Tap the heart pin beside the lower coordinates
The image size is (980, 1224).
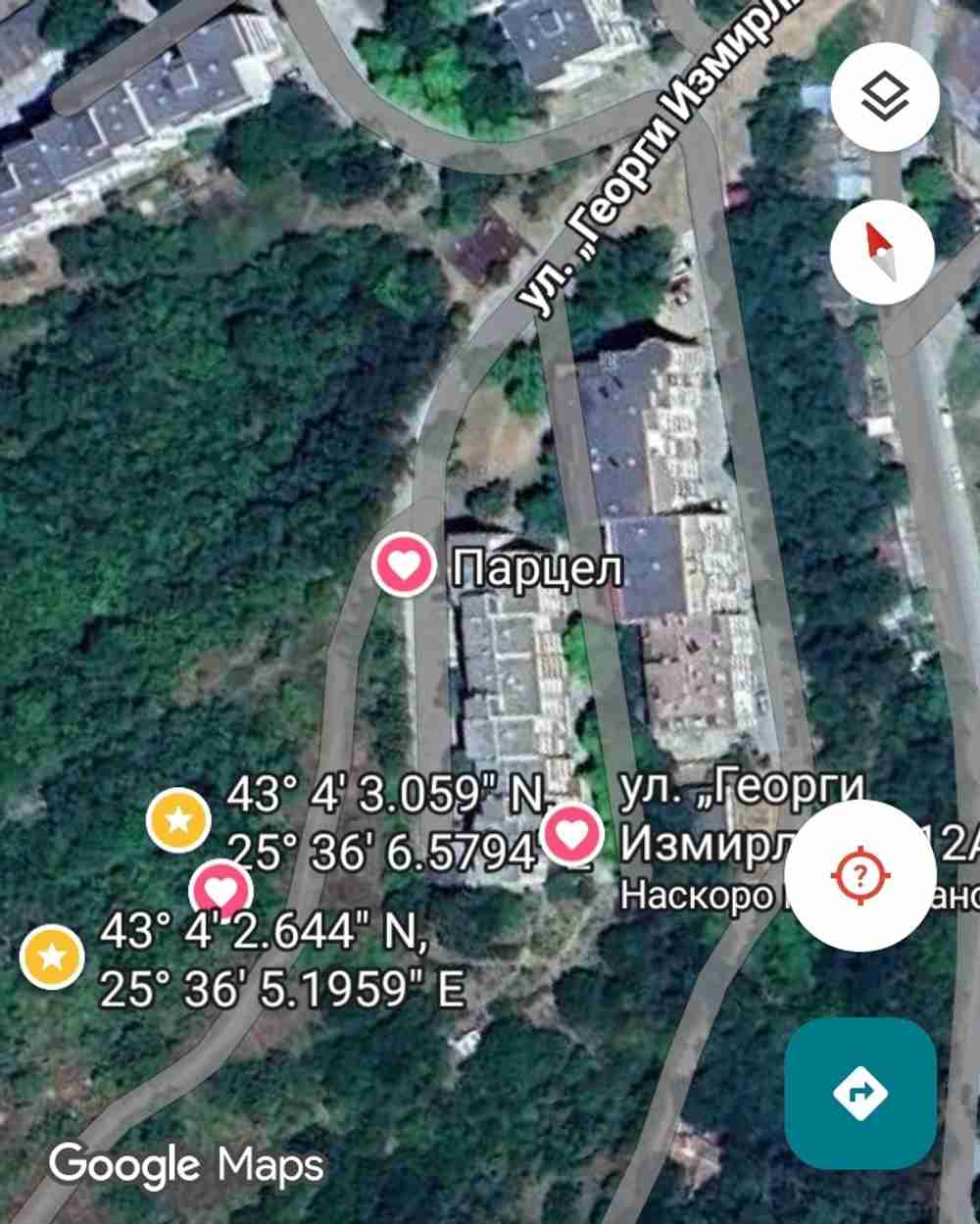221,891
